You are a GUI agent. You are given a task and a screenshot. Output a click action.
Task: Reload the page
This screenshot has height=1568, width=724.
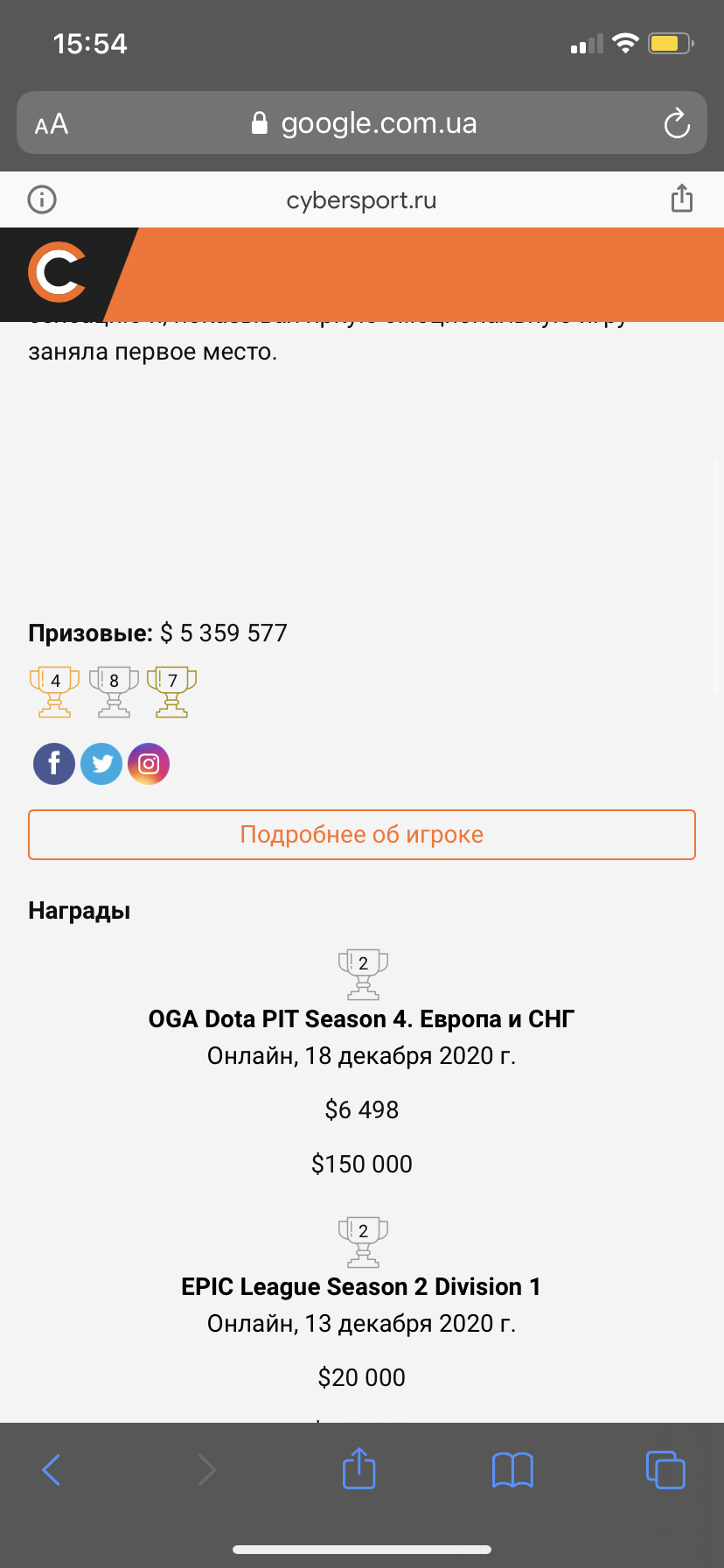click(x=677, y=123)
